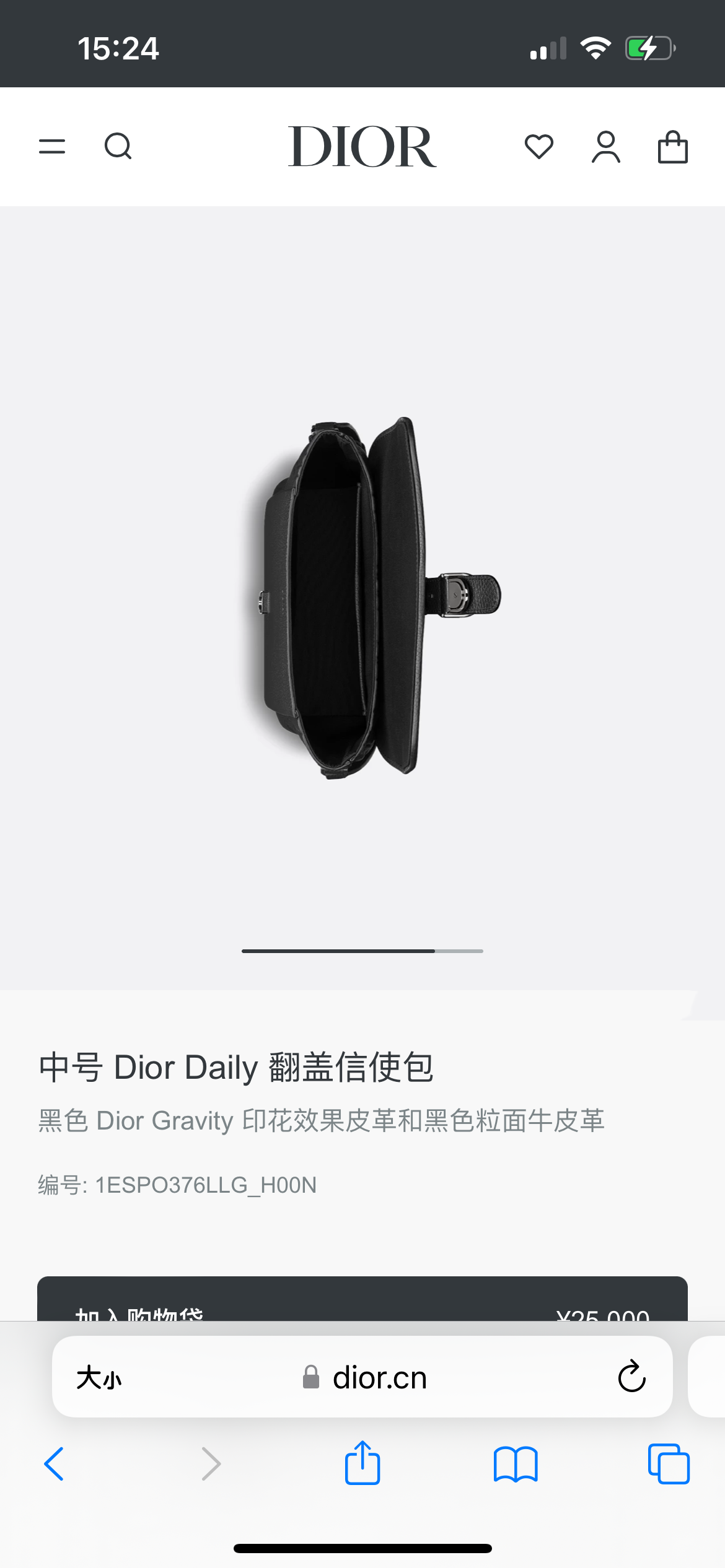View the shopping bag

coord(672,147)
